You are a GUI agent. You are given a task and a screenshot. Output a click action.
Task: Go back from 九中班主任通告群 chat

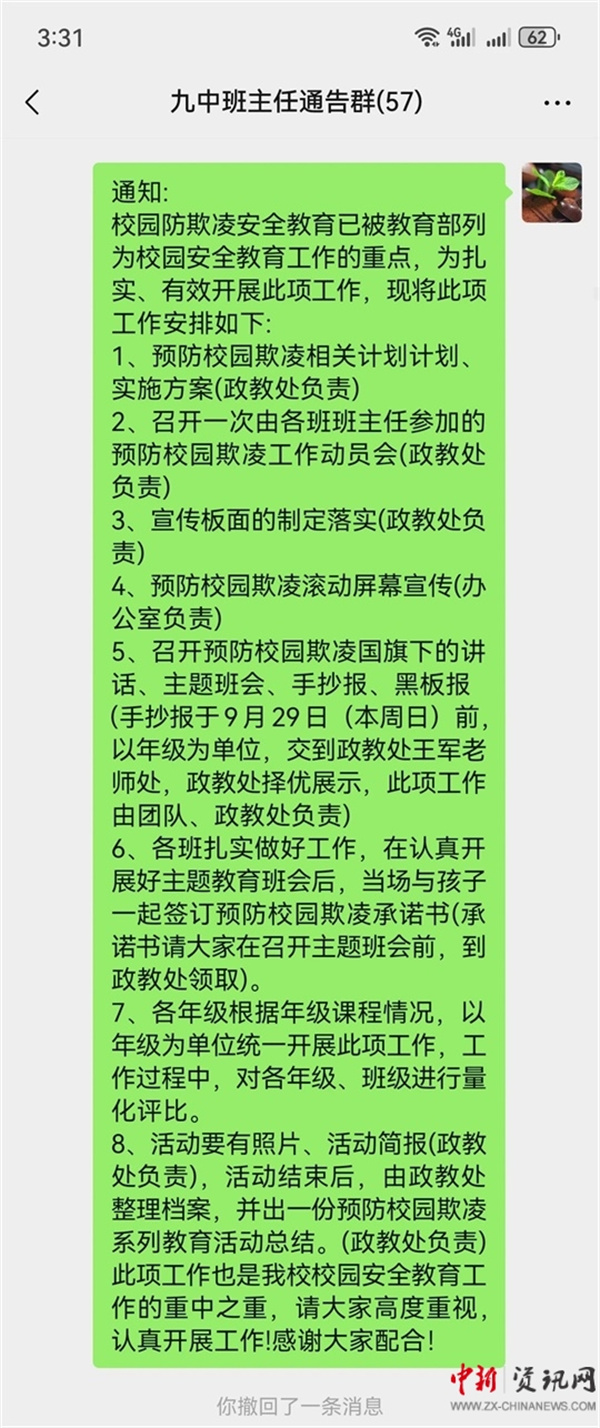point(33,102)
